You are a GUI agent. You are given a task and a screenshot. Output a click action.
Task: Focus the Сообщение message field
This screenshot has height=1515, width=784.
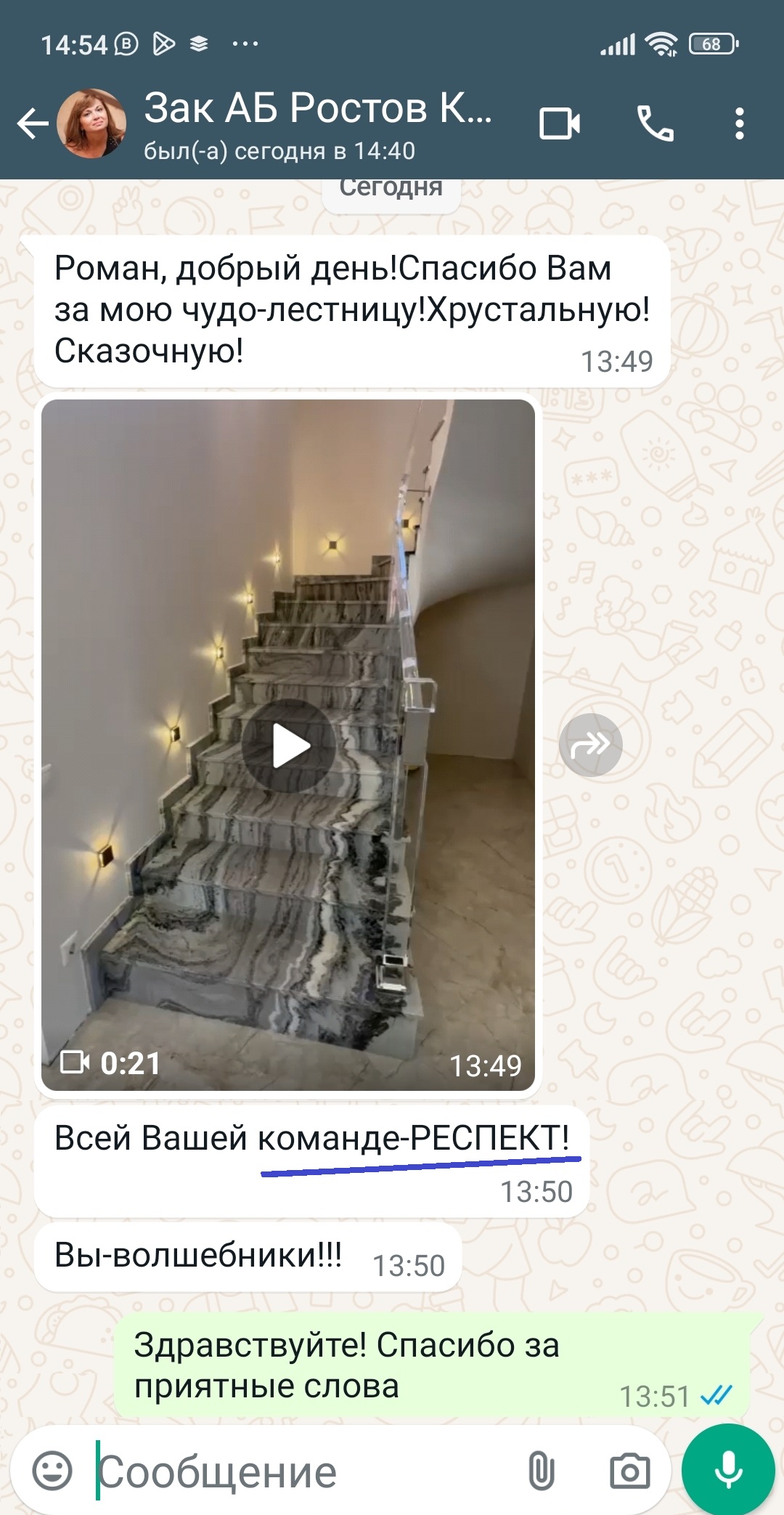coord(290,1472)
